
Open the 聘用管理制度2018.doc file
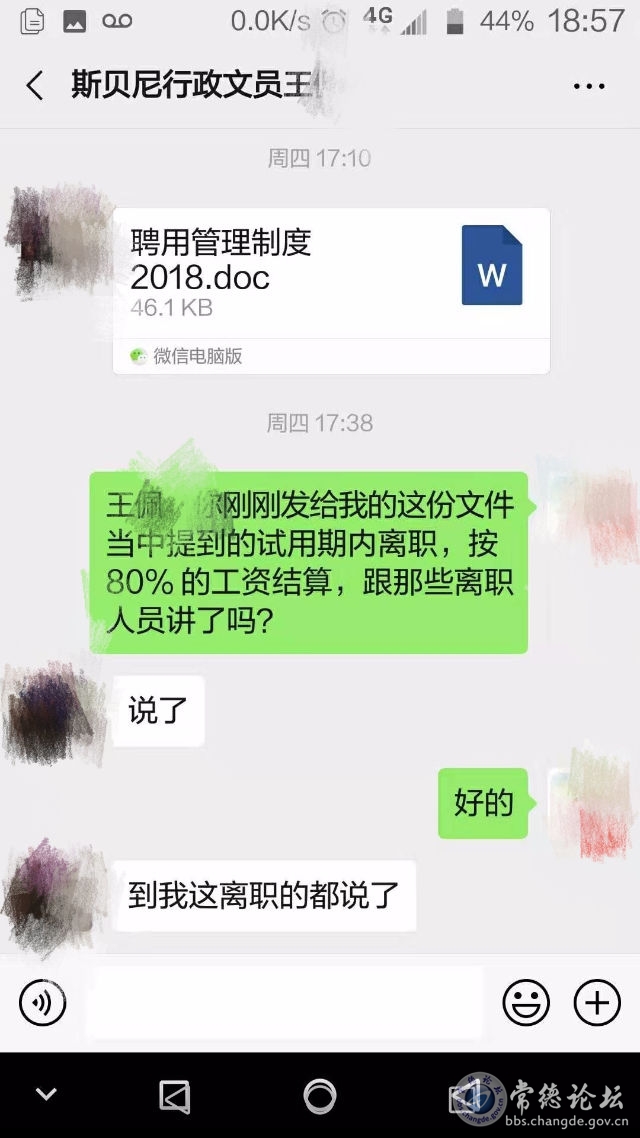coord(331,290)
